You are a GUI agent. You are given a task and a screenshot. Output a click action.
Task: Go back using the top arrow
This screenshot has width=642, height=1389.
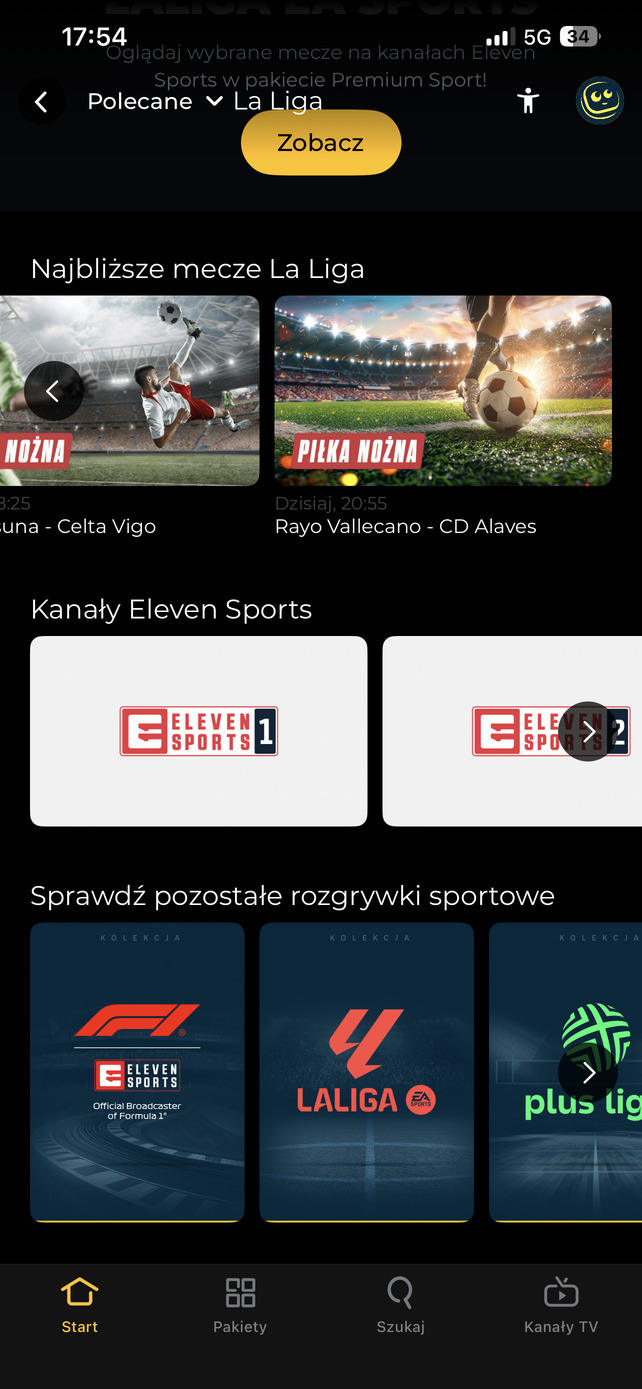click(x=41, y=101)
